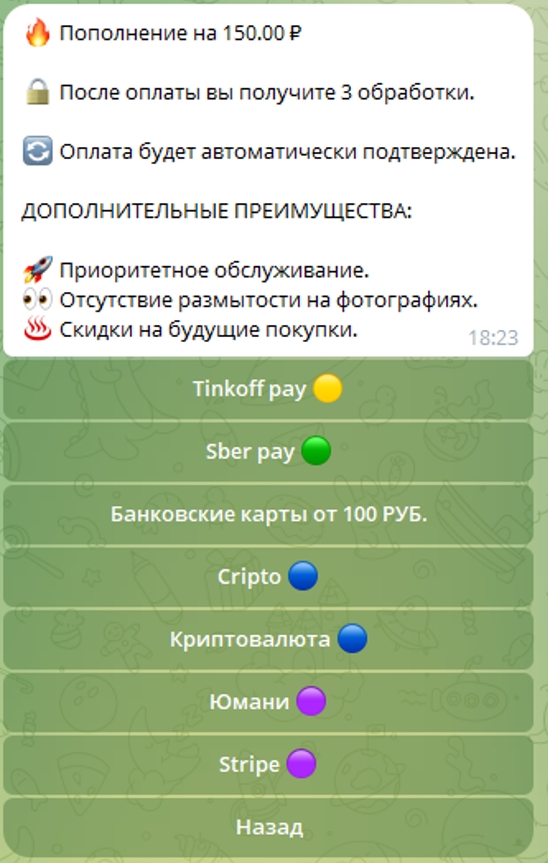The image size is (548, 863).
Task: Select Криптовалюта payment option
Action: 268,640
